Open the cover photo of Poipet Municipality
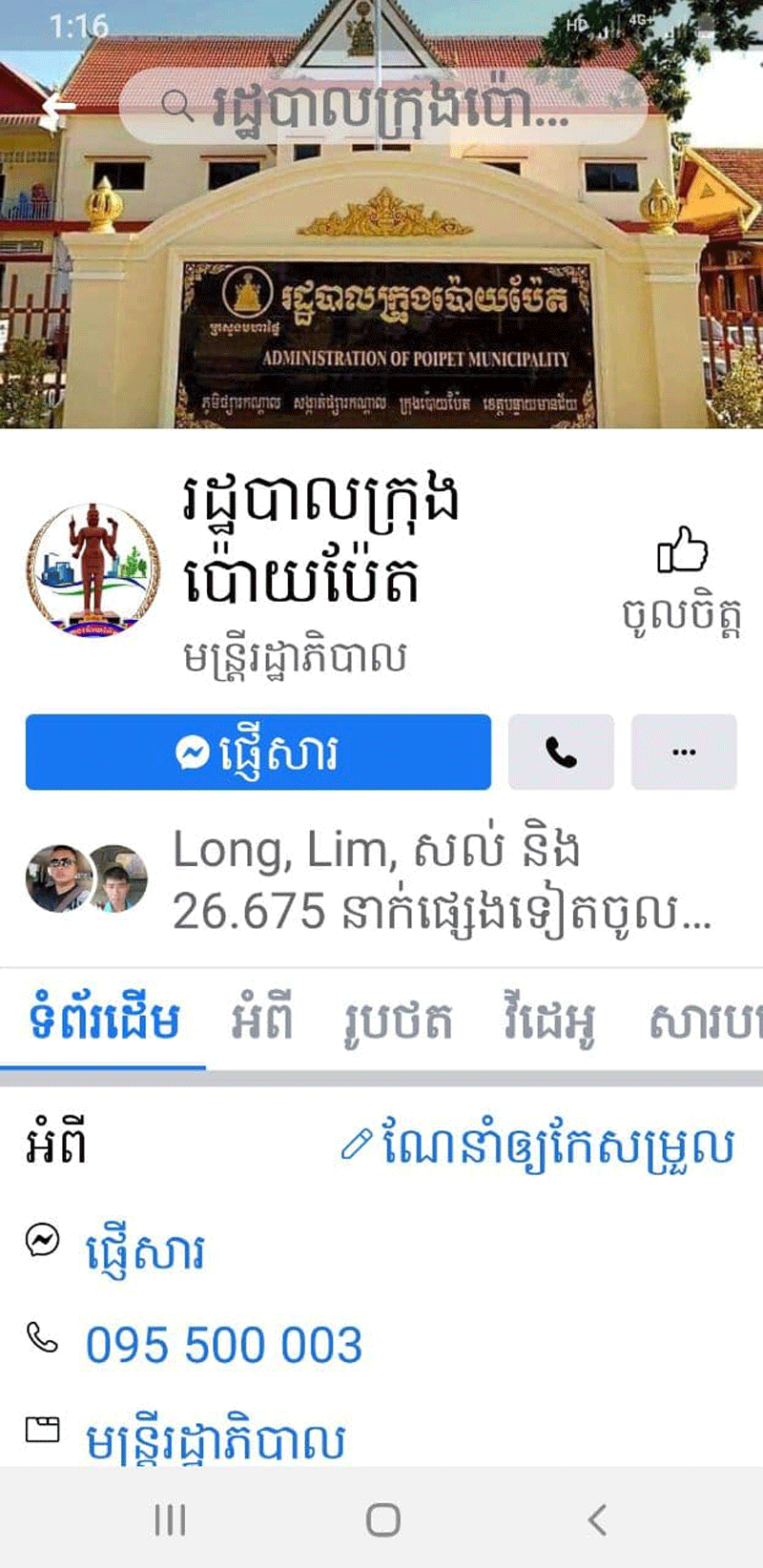The height and width of the screenshot is (1568, 763). [x=381, y=286]
